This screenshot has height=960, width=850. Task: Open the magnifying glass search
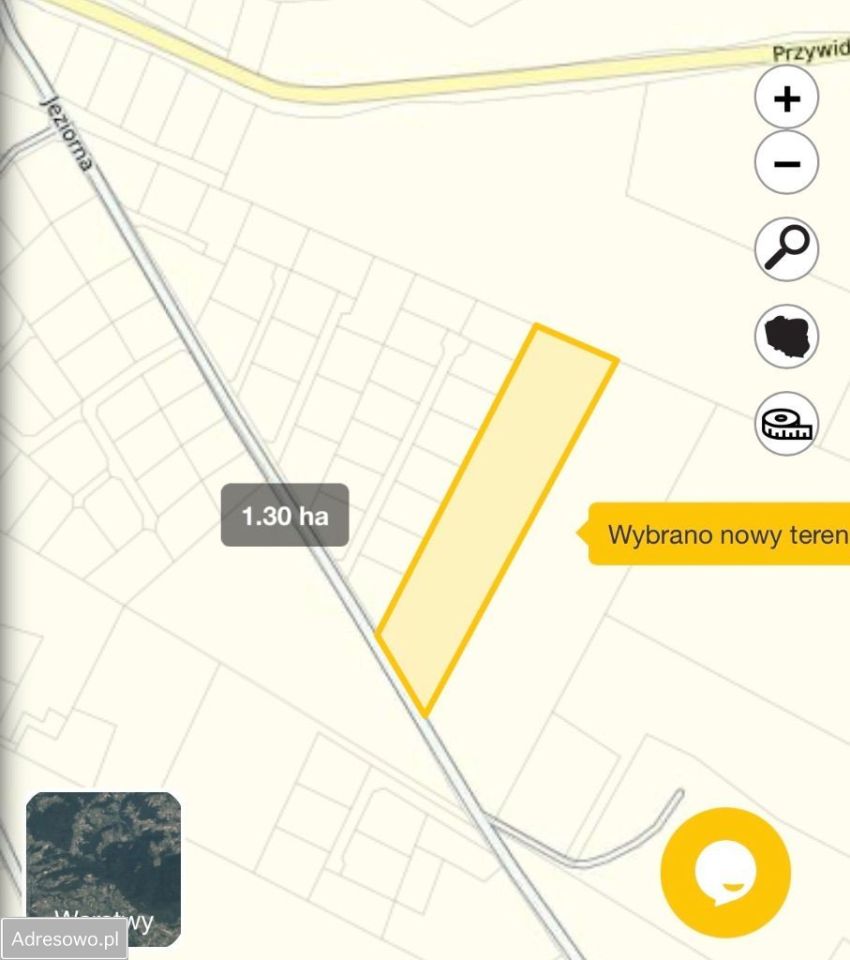click(787, 249)
